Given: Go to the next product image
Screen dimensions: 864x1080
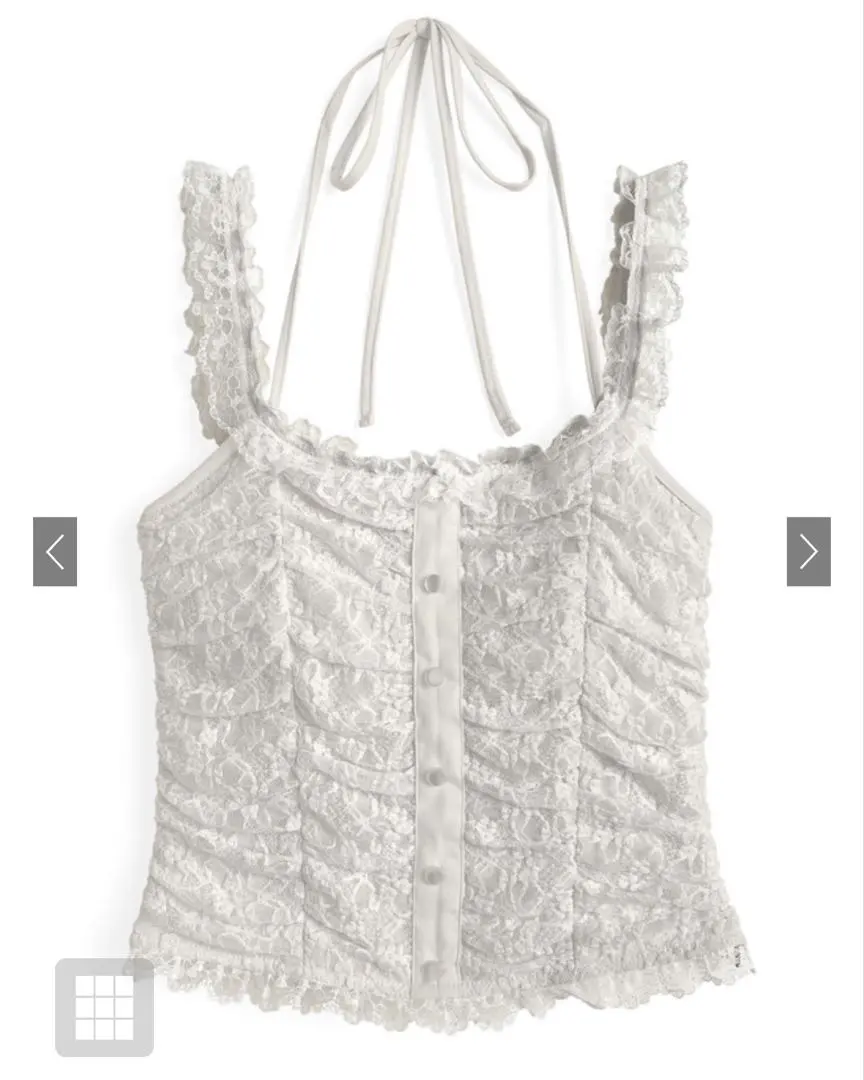Looking at the screenshot, I should pyautogui.click(x=808, y=551).
